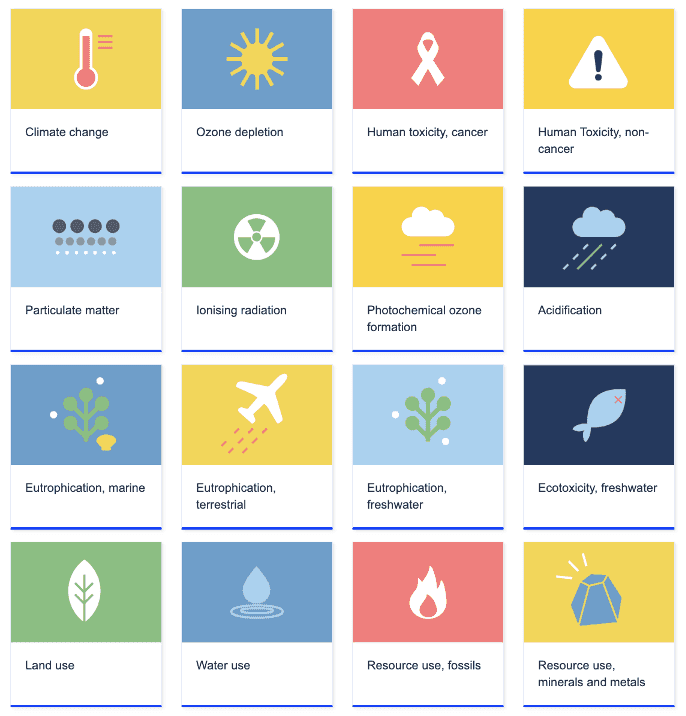The width and height of the screenshot is (686, 716).
Task: Select Eutrophication, terrestrial card
Action: coord(257,446)
